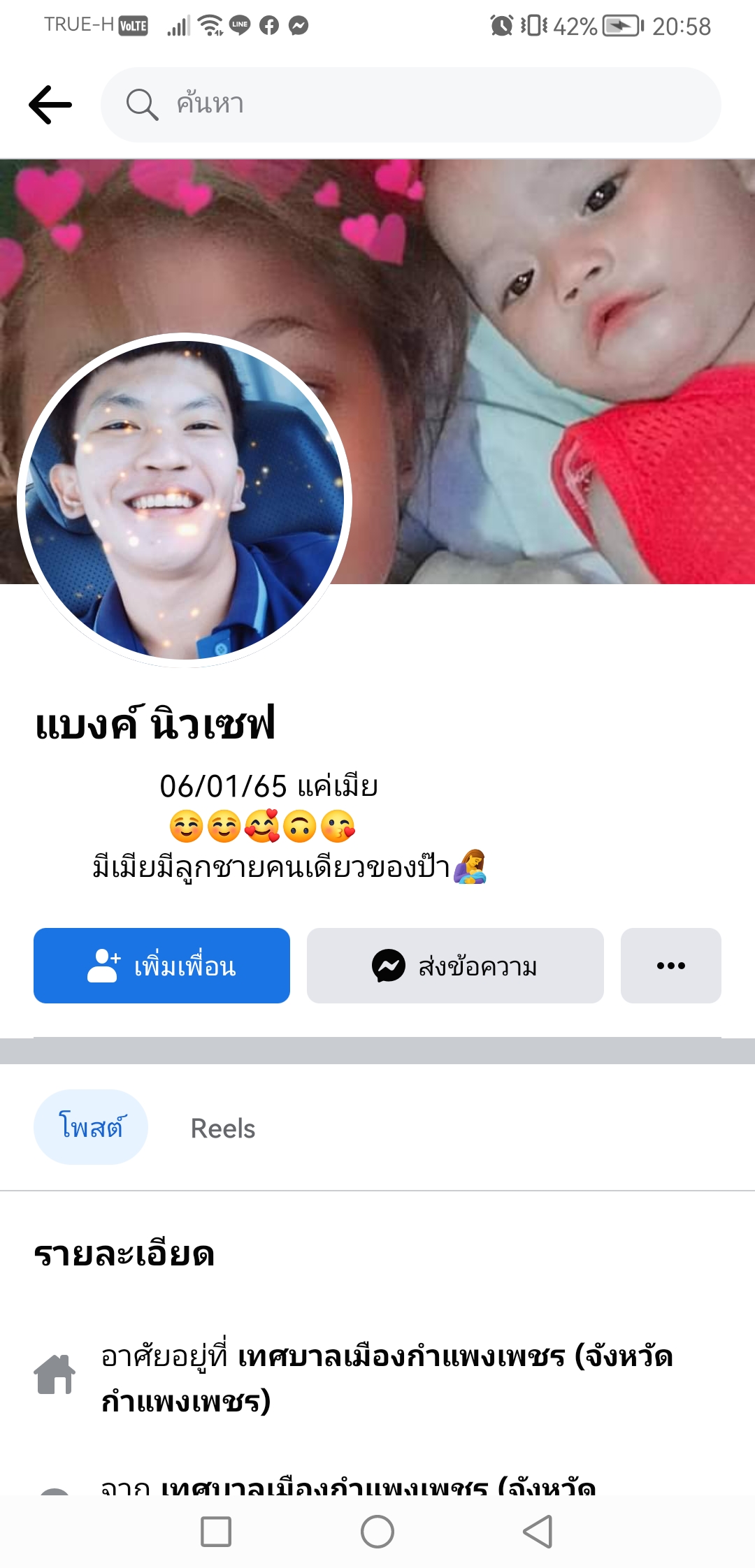Switch to the Reels tab
The image size is (755, 1568).
click(x=223, y=1128)
